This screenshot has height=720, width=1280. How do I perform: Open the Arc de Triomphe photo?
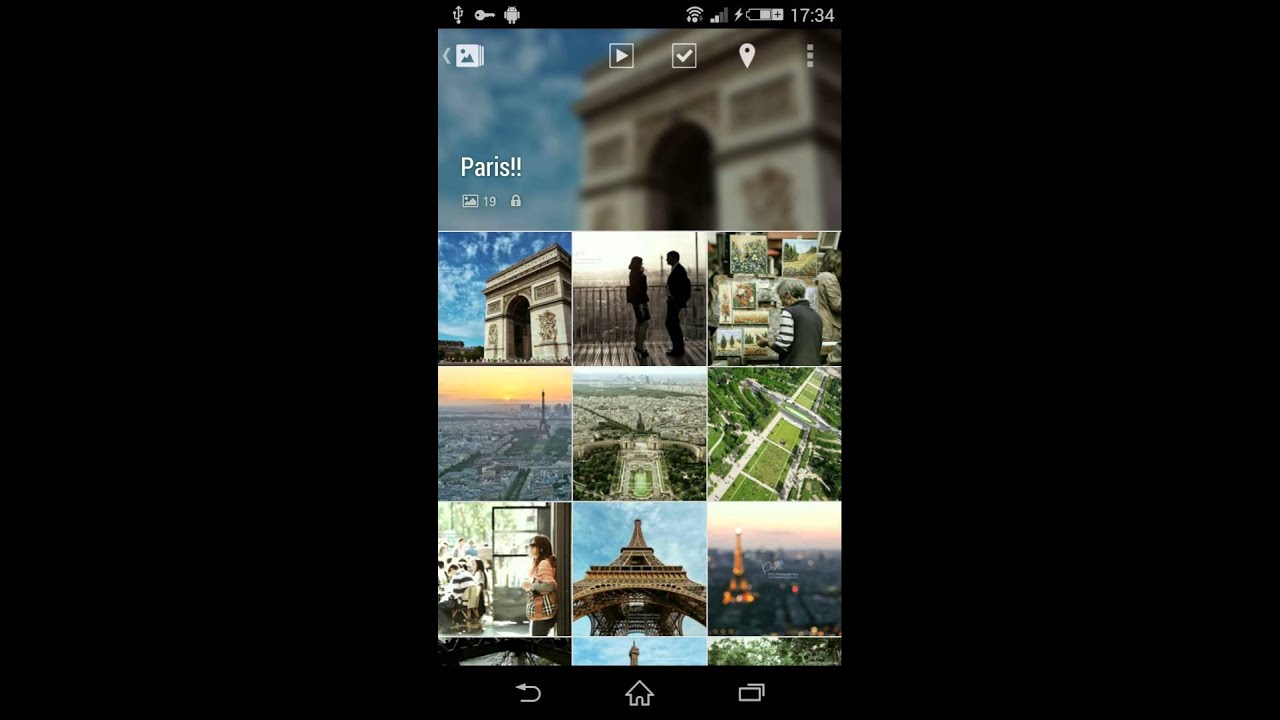click(x=505, y=298)
